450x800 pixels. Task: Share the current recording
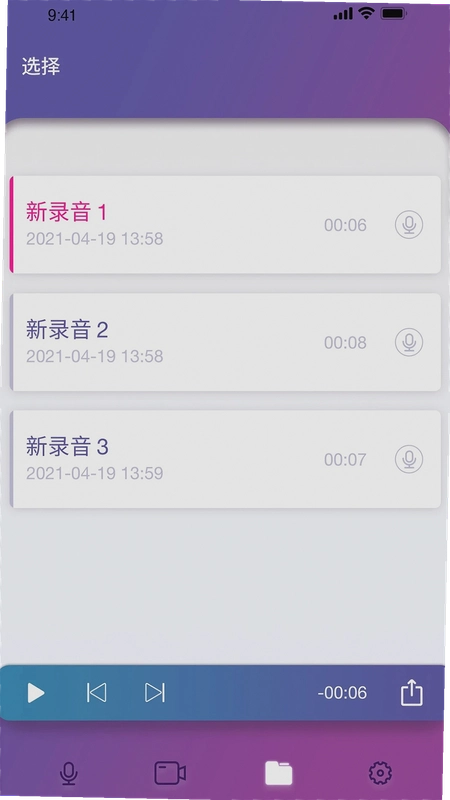[x=411, y=692]
